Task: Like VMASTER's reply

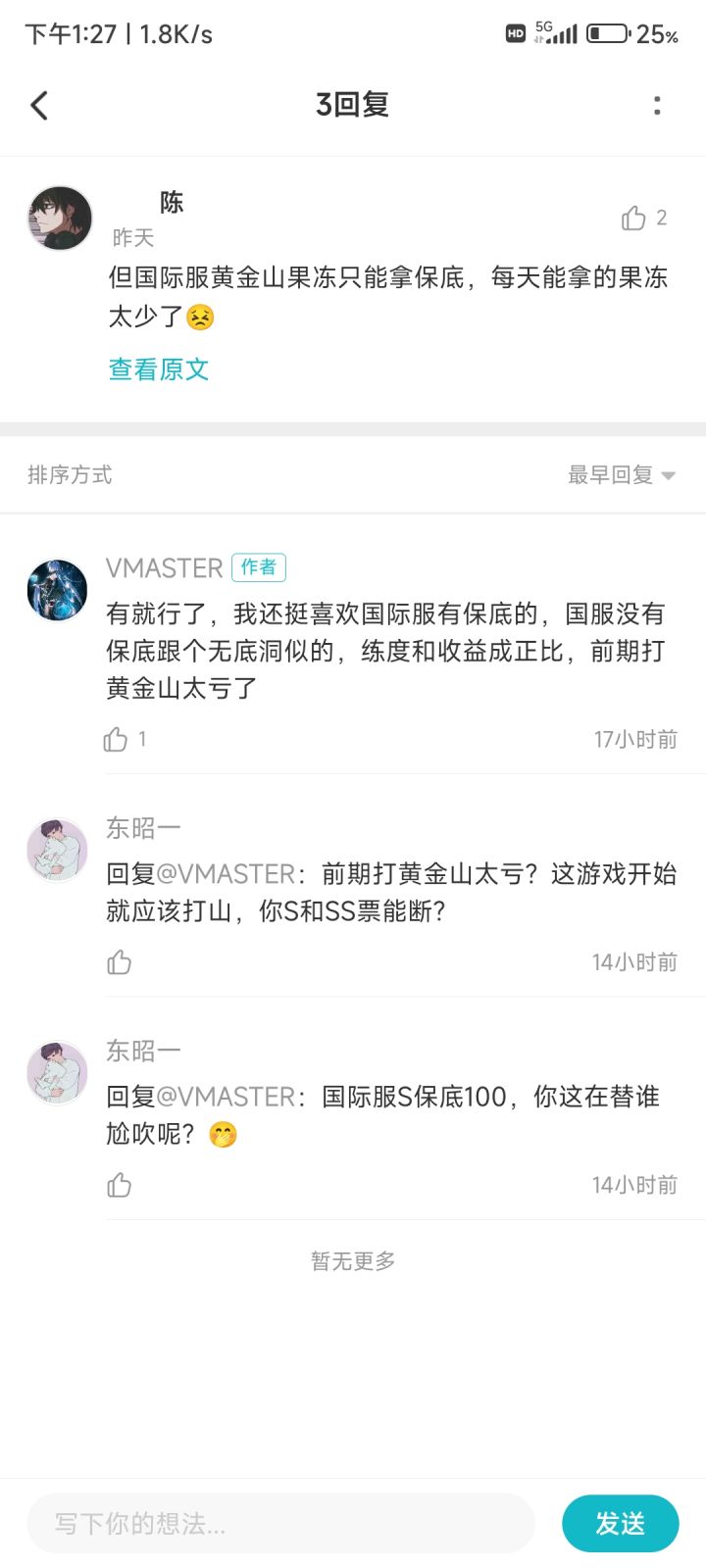Action: coord(116,739)
